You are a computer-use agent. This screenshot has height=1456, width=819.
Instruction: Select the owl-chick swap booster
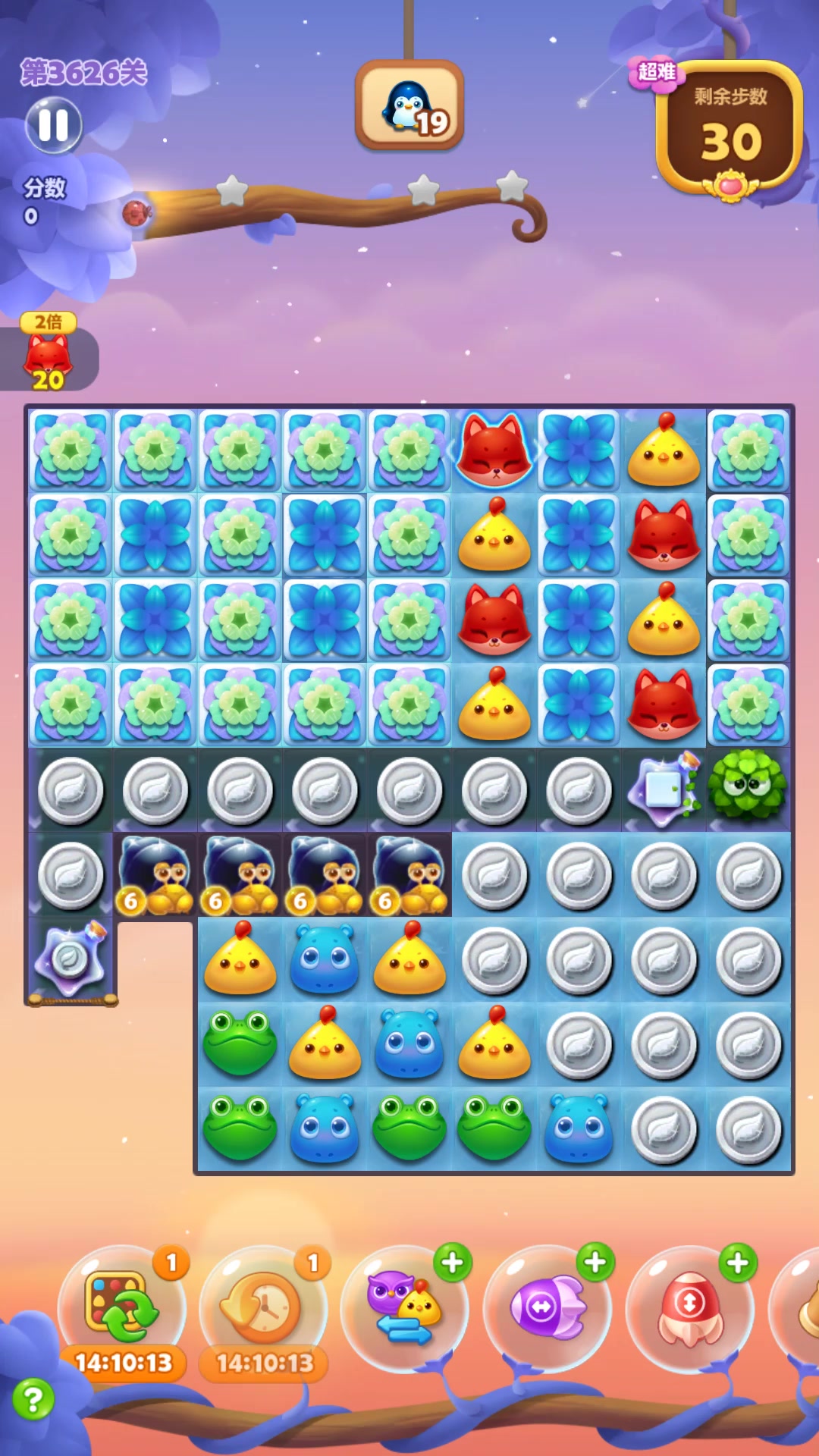pos(404,1307)
